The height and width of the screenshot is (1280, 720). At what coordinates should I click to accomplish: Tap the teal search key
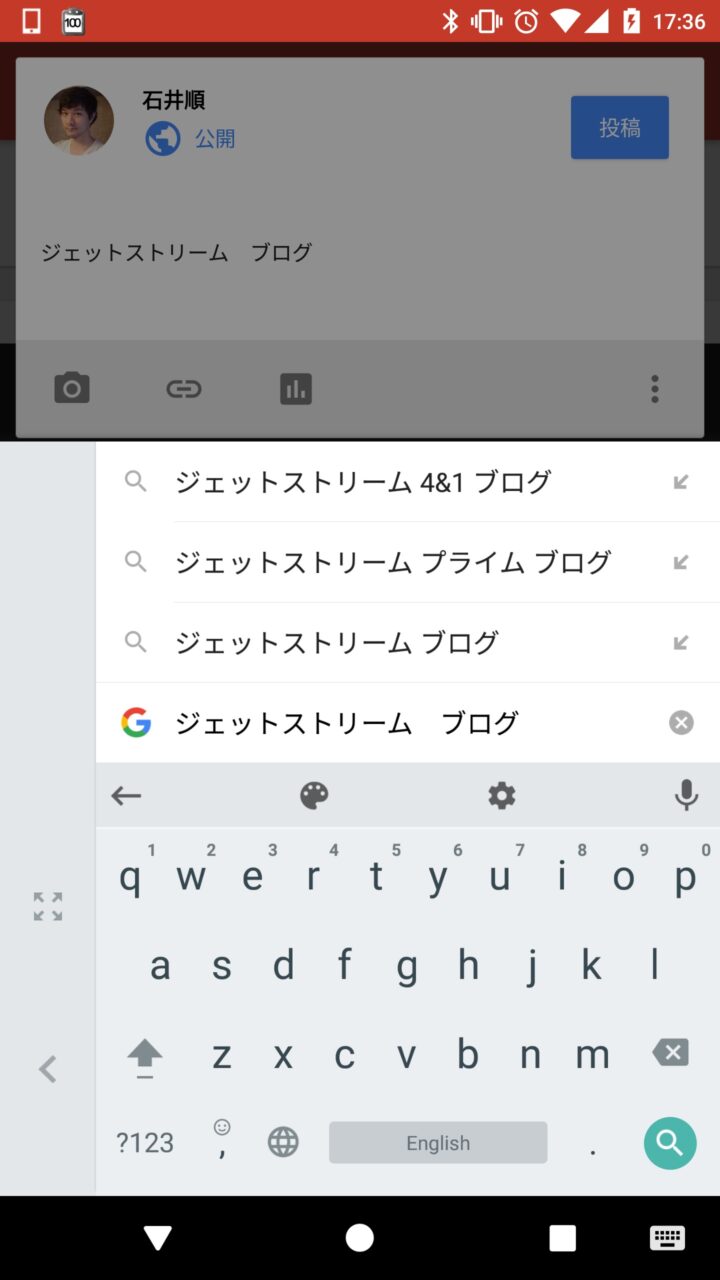[670, 1142]
